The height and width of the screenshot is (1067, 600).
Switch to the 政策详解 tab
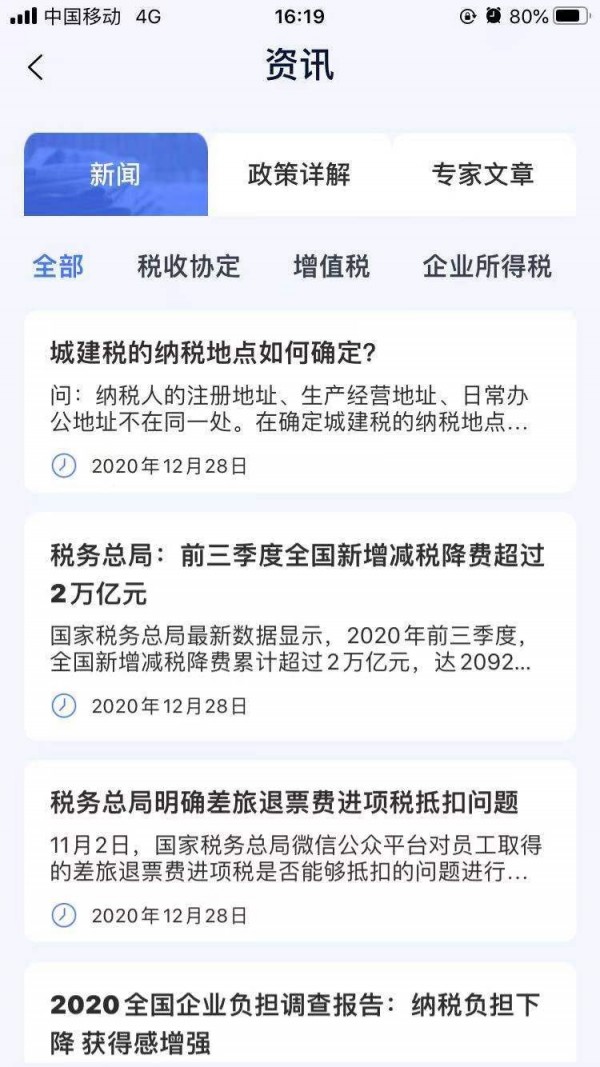point(299,175)
